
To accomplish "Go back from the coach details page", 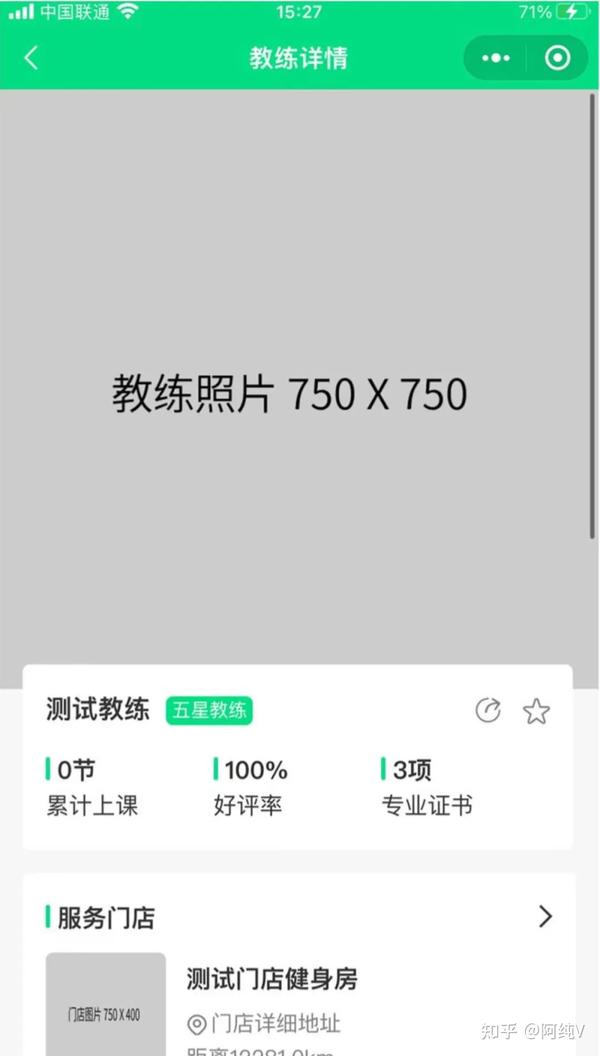I will (31, 59).
